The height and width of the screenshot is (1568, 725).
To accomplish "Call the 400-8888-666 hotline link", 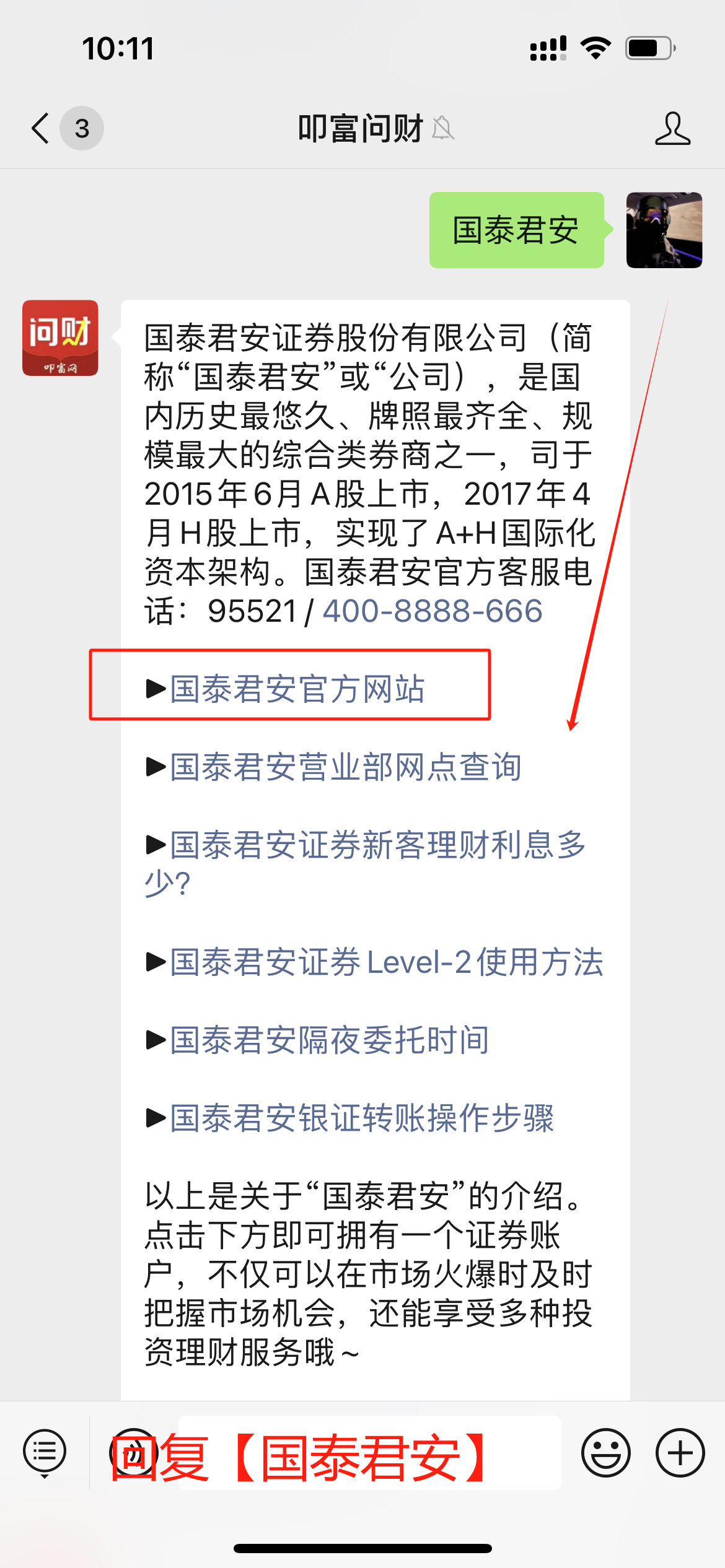I will (433, 611).
